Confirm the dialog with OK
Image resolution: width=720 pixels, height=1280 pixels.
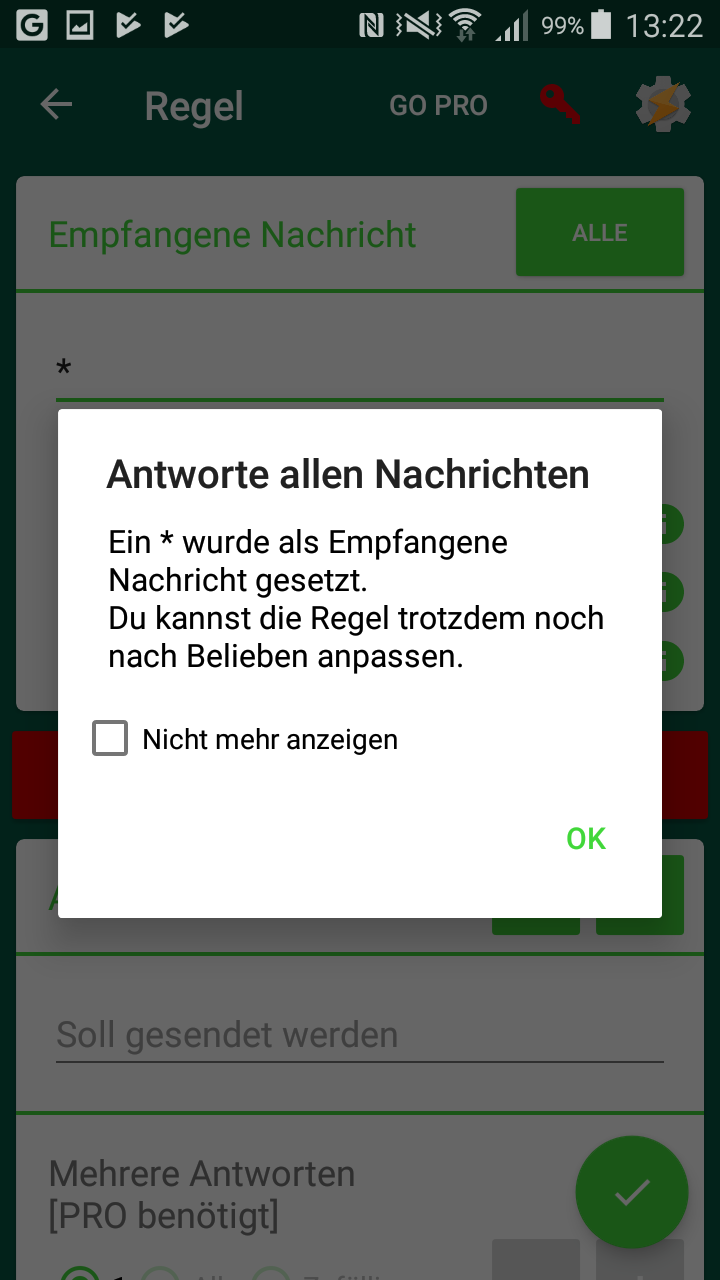pos(586,838)
